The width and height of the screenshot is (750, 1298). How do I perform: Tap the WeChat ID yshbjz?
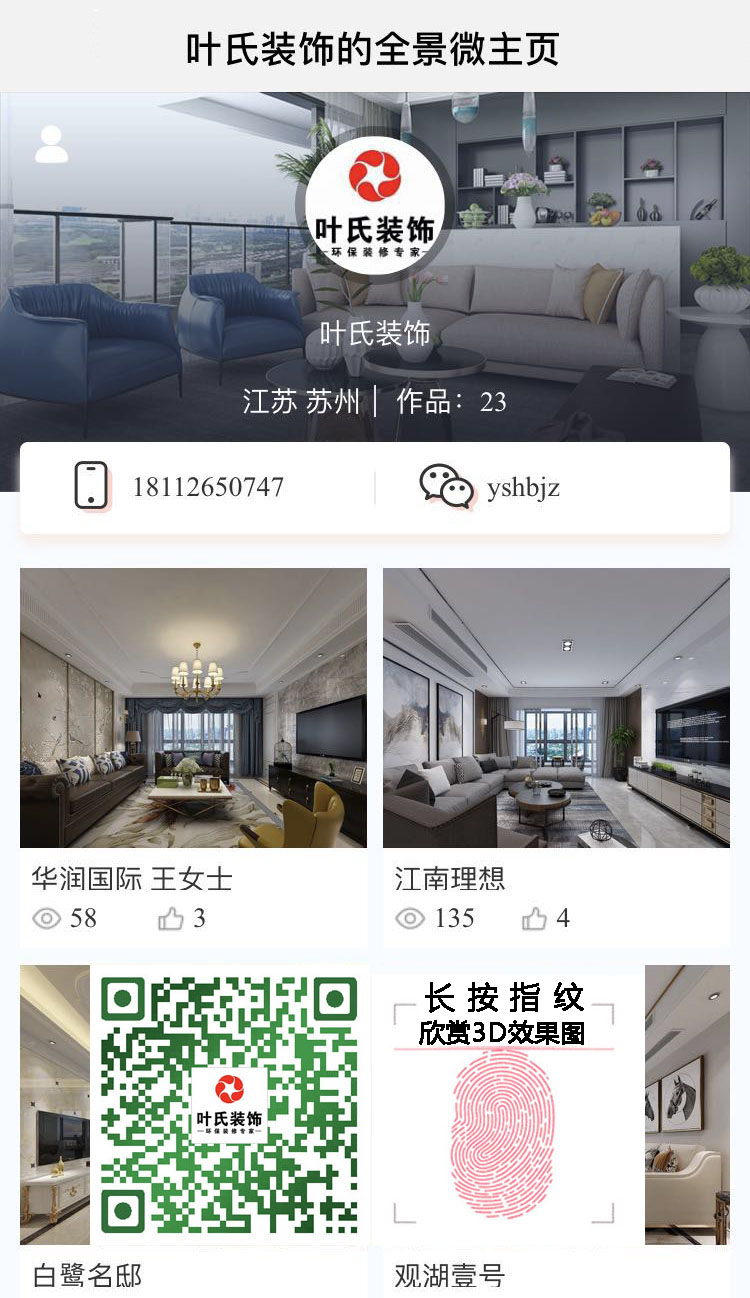tap(522, 487)
